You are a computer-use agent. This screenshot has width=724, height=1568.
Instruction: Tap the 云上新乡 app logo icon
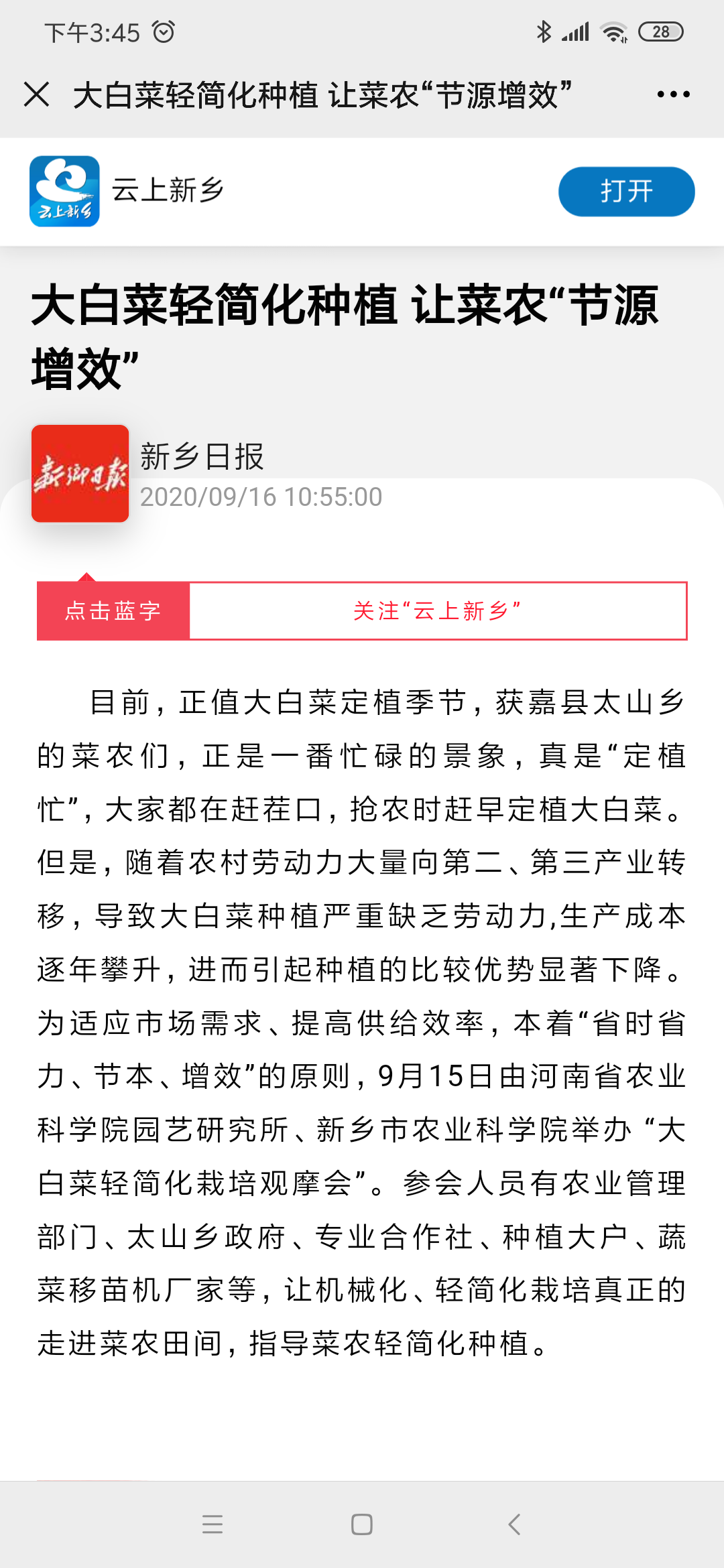pyautogui.click(x=64, y=191)
